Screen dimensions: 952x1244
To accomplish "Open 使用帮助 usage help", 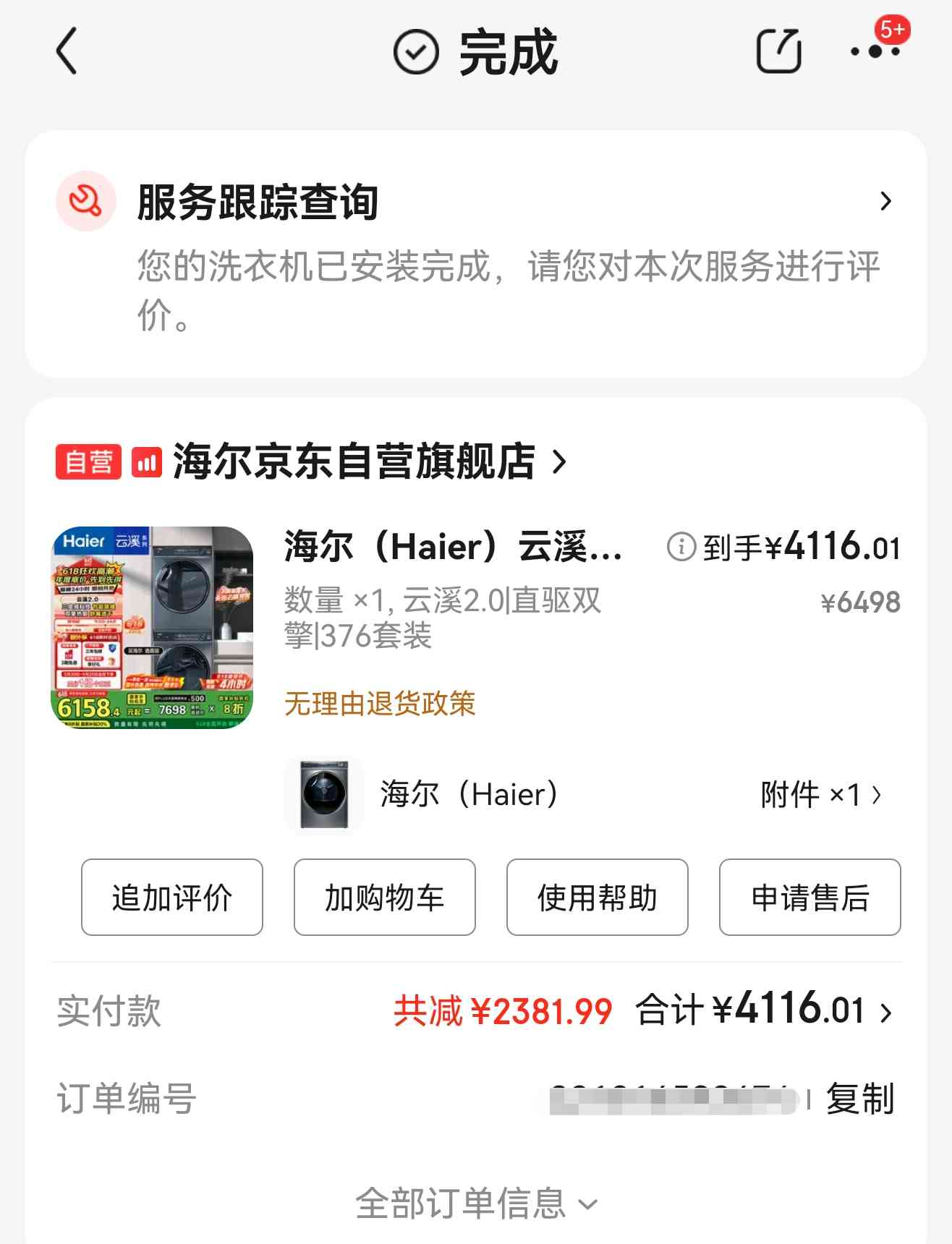I will (x=597, y=898).
